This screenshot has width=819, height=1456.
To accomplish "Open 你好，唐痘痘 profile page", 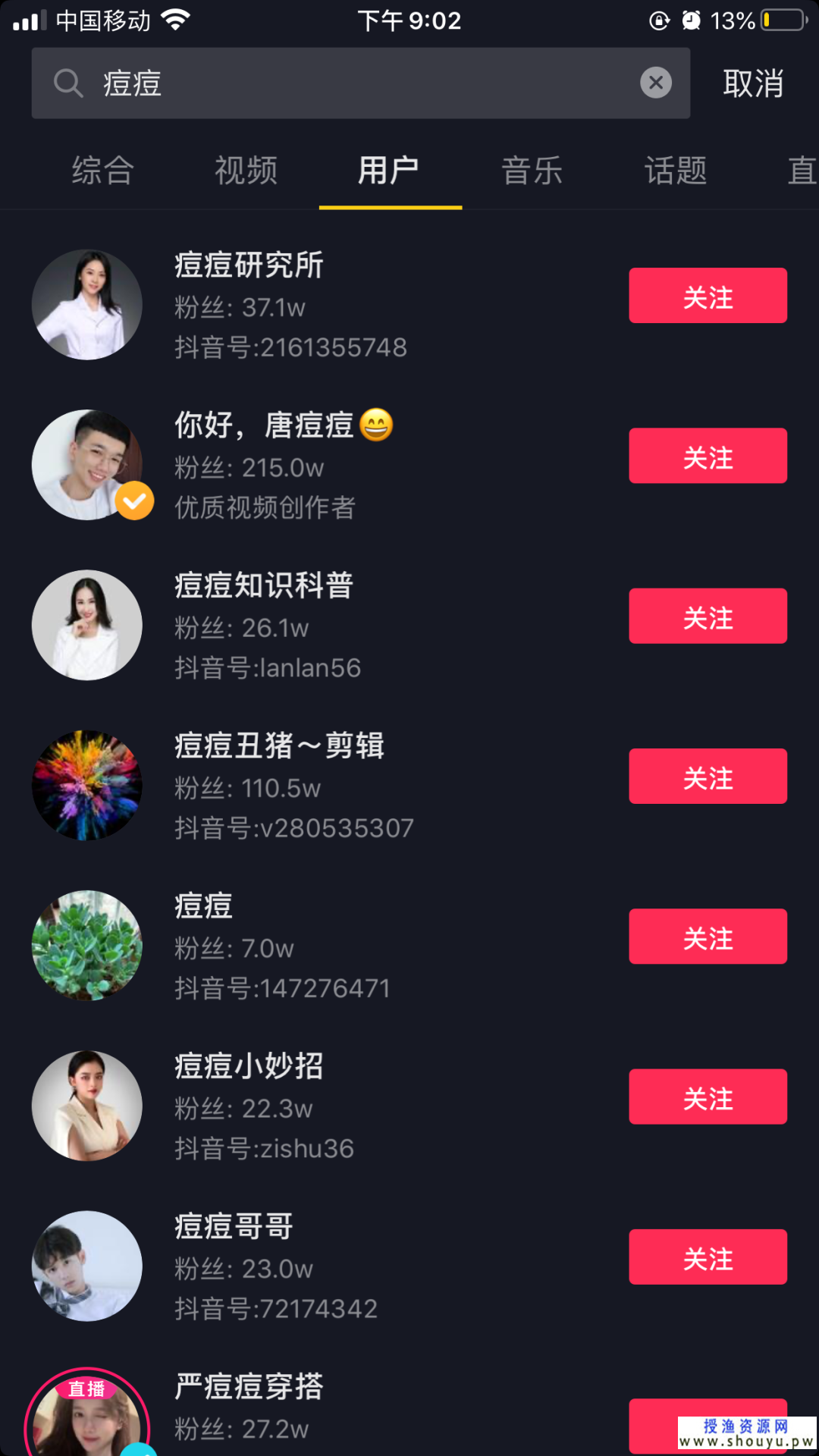I will 87,465.
